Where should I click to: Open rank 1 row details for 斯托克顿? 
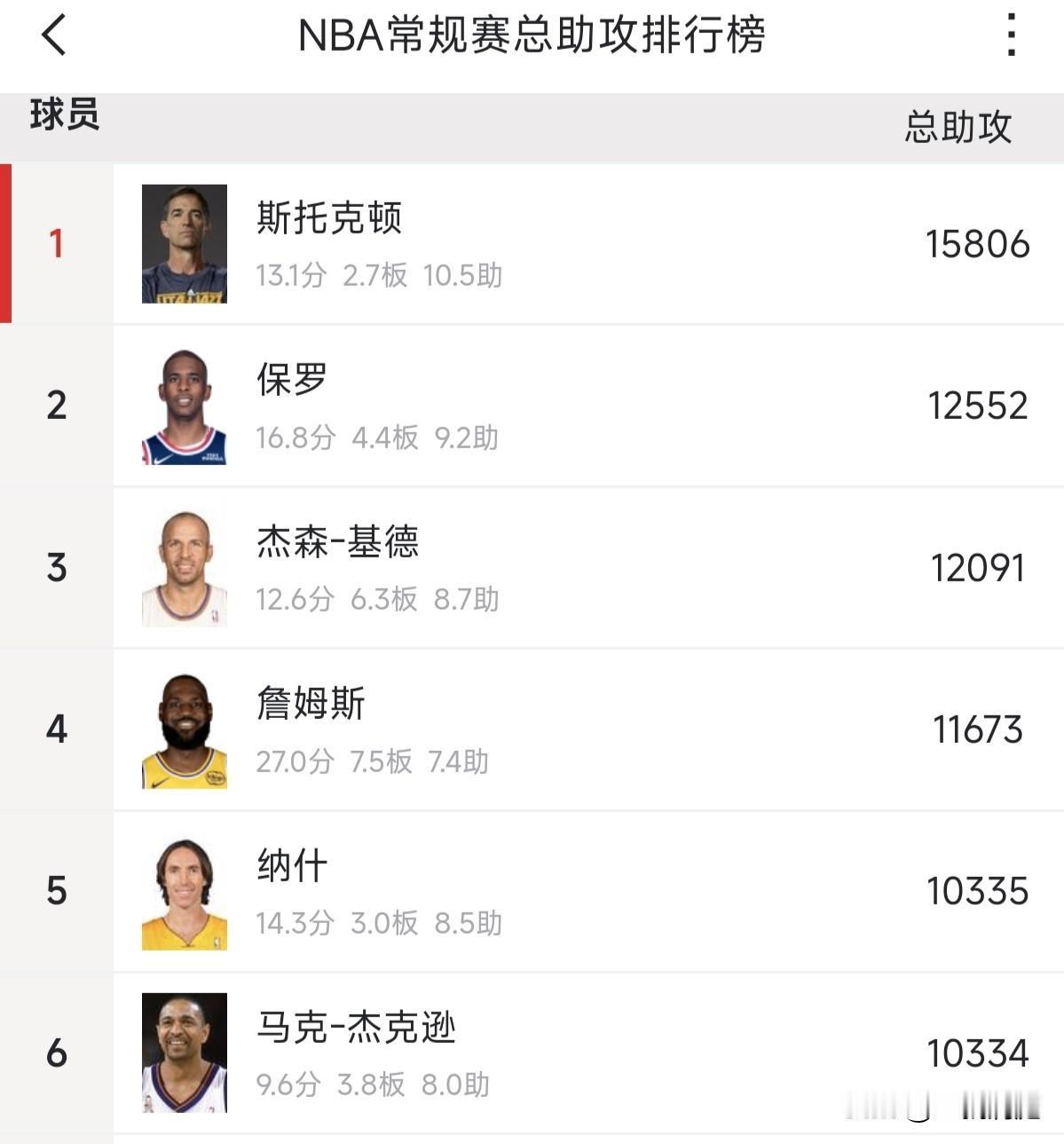[532, 242]
